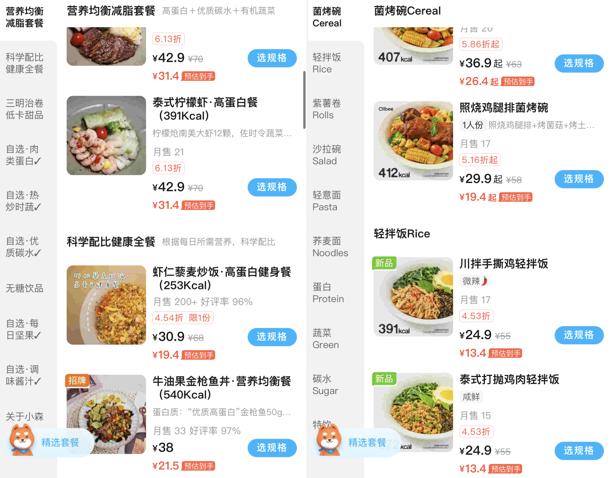Select the 科学配比健康全餐 category
This screenshot has width=610, height=478.
25,64
